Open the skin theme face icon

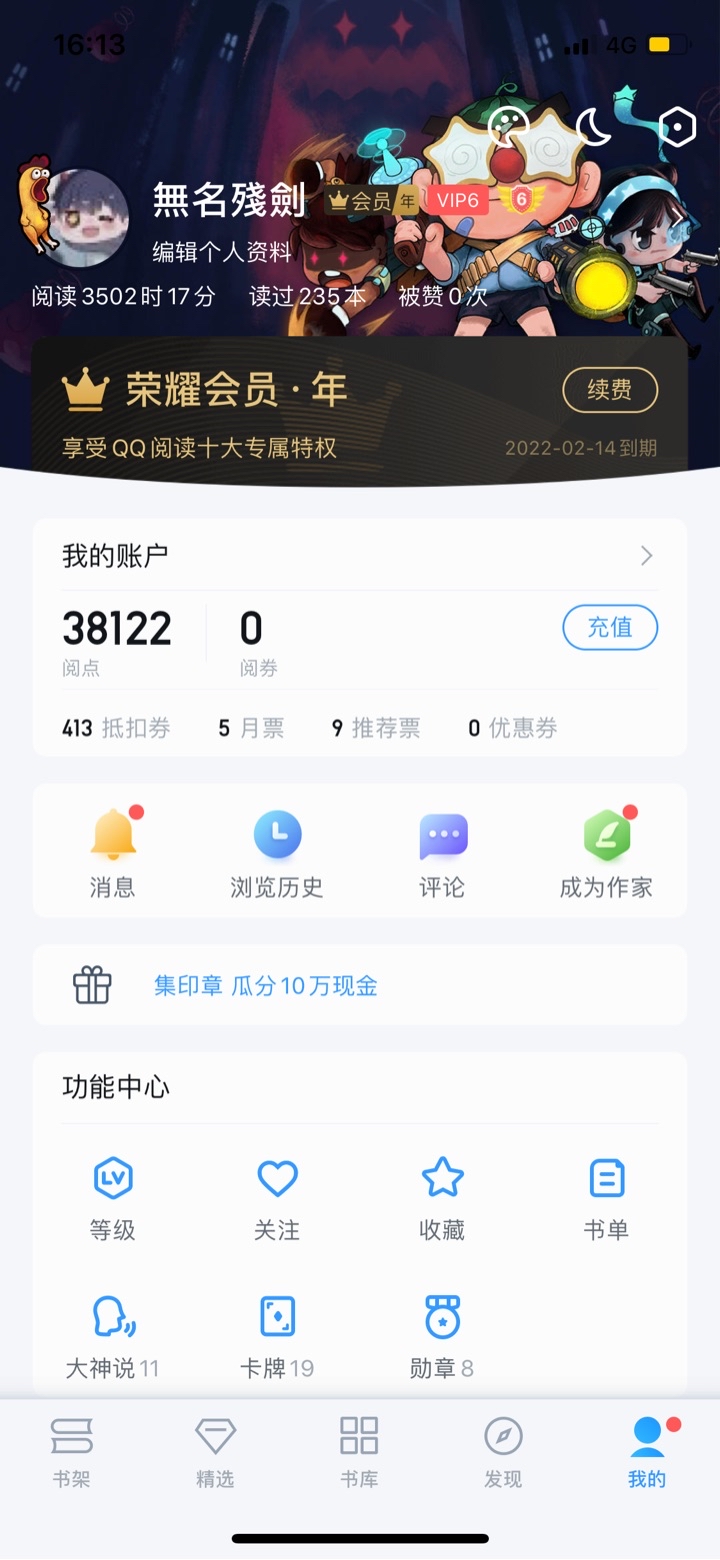(508, 127)
